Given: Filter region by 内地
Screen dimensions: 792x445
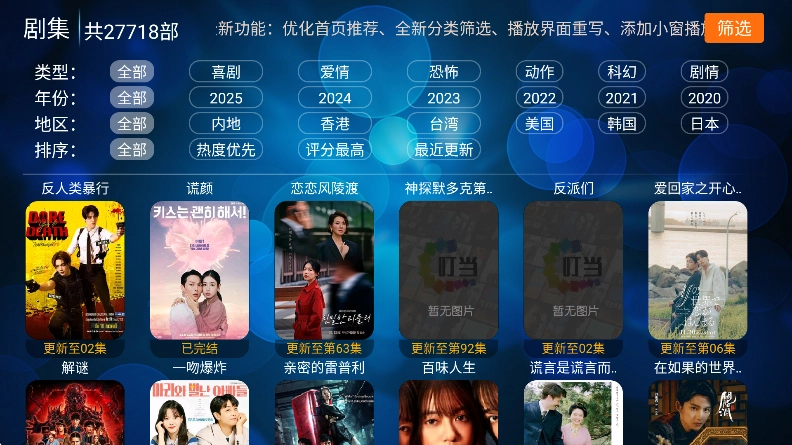Looking at the screenshot, I should click(x=226, y=124).
